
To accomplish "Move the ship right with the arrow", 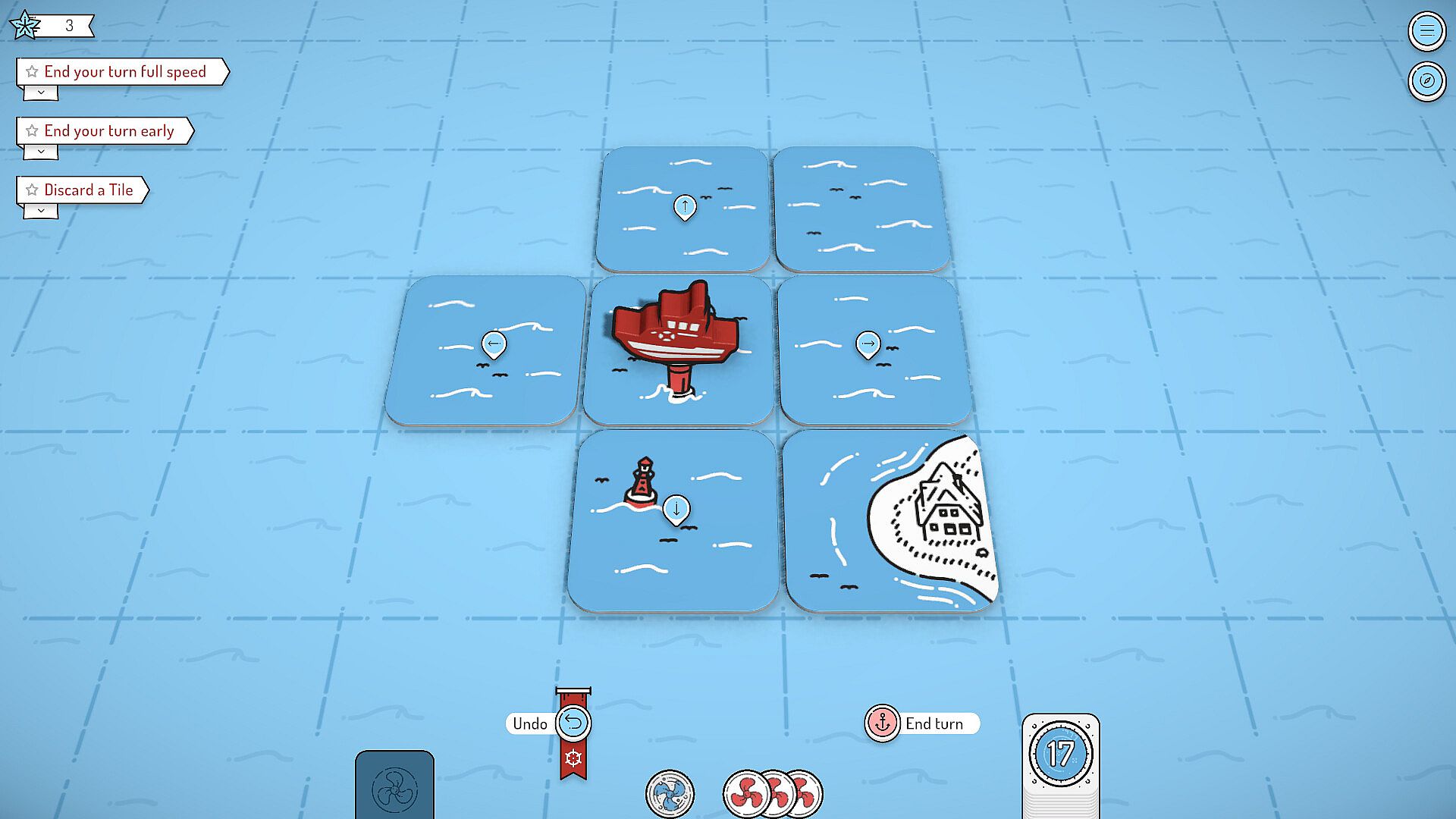I will [x=868, y=344].
